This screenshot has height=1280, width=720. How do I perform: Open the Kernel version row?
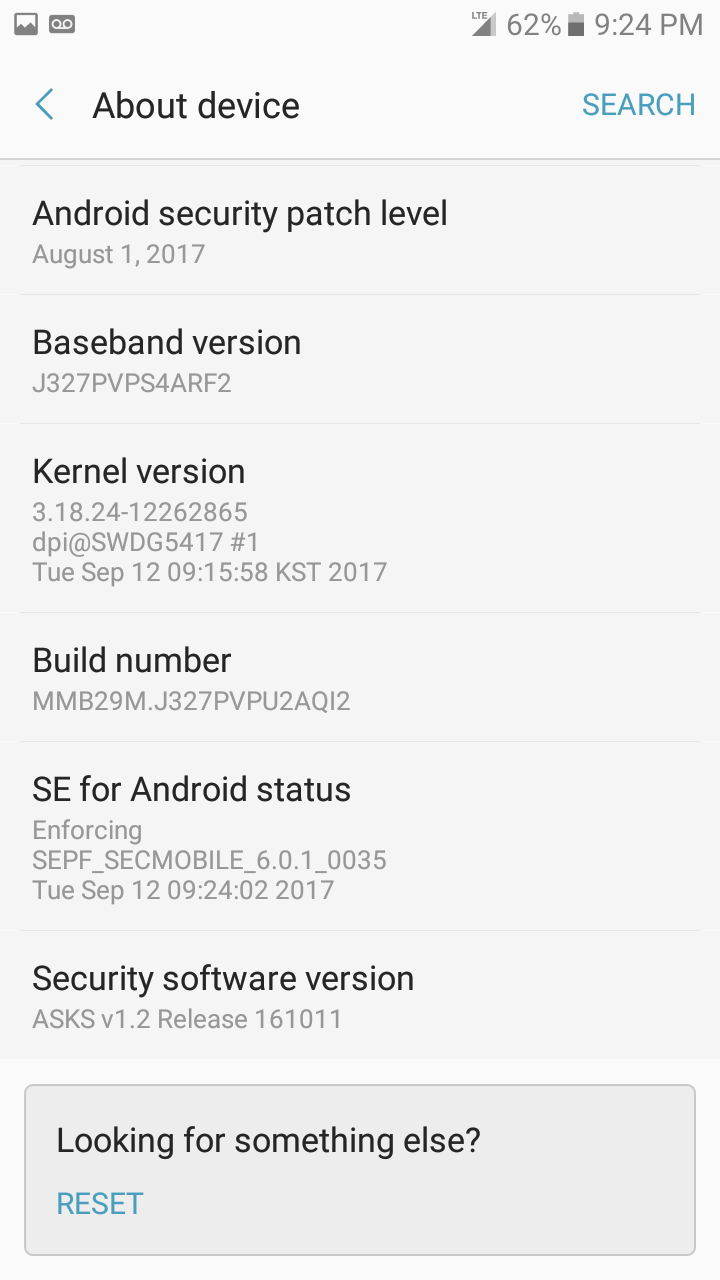[x=360, y=519]
